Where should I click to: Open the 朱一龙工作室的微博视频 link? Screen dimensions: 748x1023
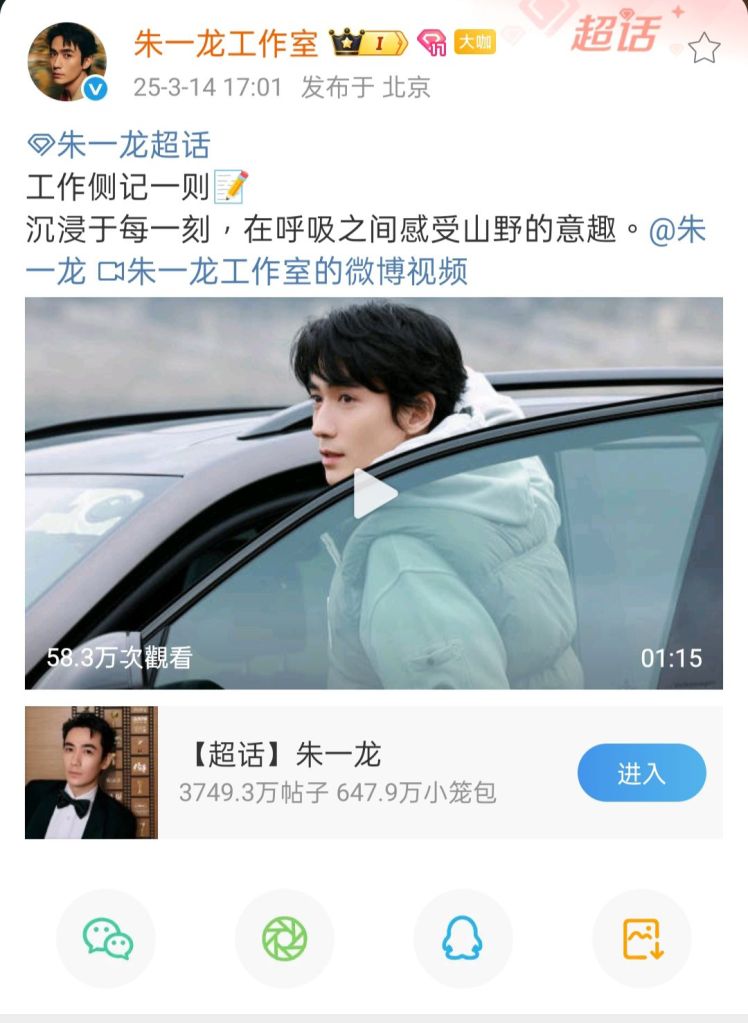coord(284,271)
